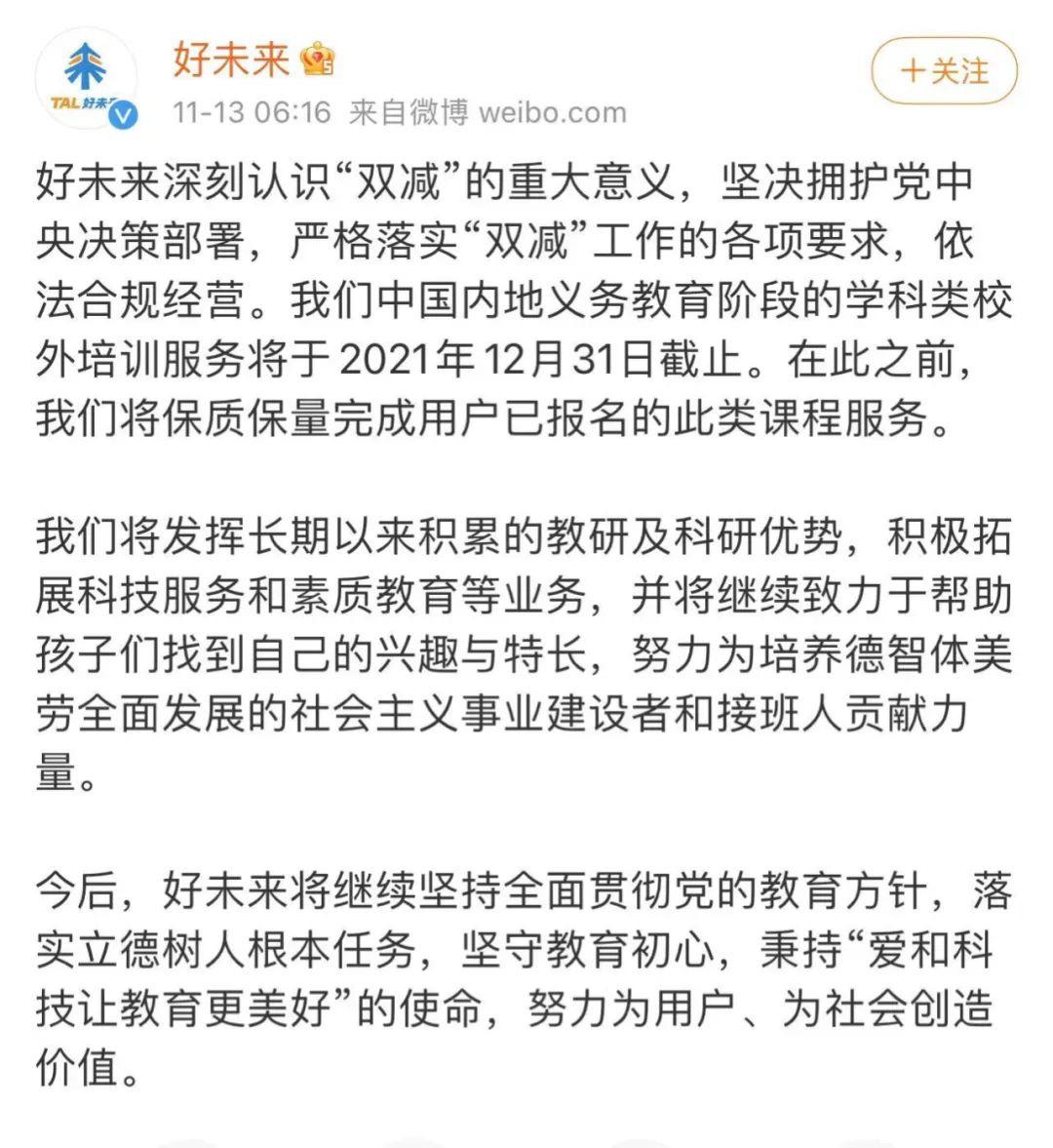Follow the 好未来 account
Viewport: 1053px width, 1148px height.
(x=943, y=71)
